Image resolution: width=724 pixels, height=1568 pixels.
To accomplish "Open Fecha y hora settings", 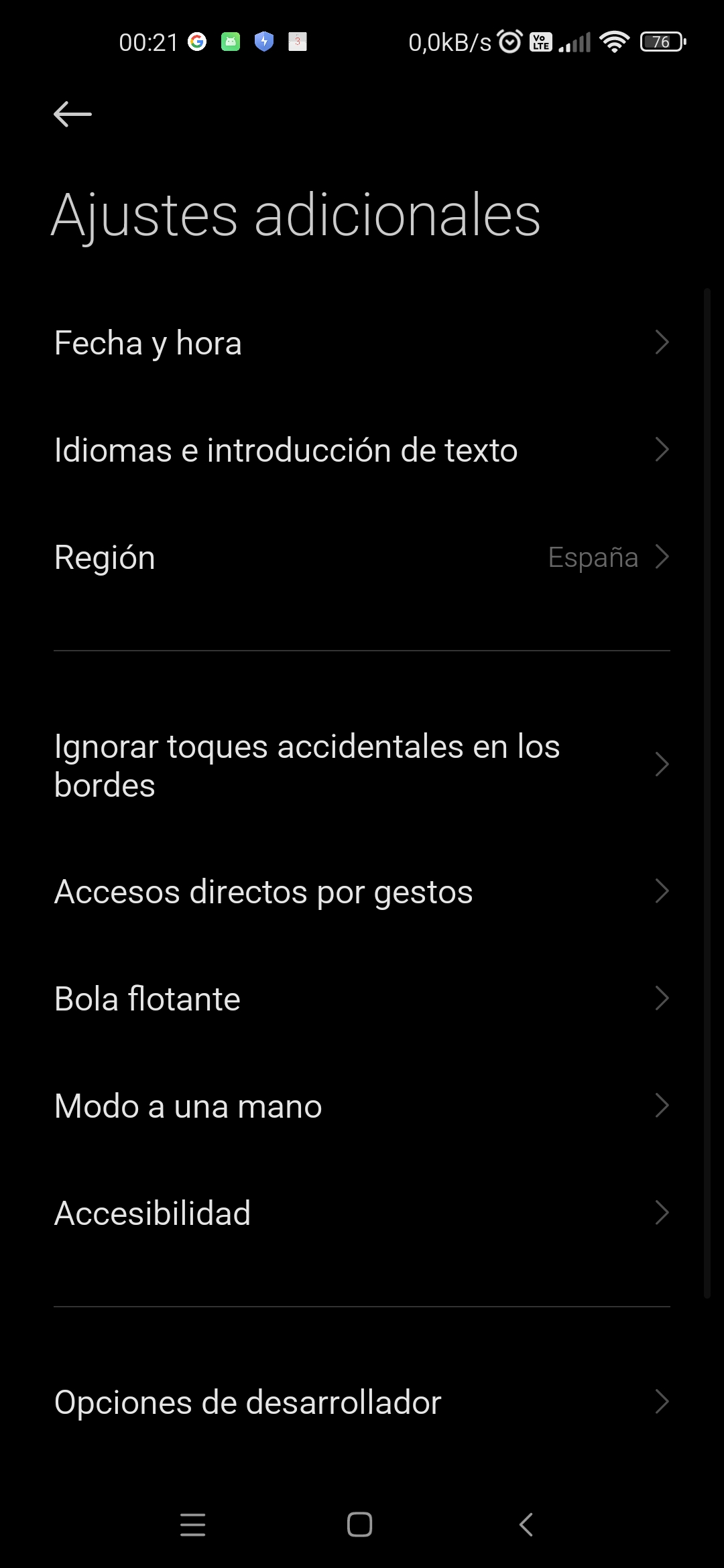I will pyautogui.click(x=362, y=343).
